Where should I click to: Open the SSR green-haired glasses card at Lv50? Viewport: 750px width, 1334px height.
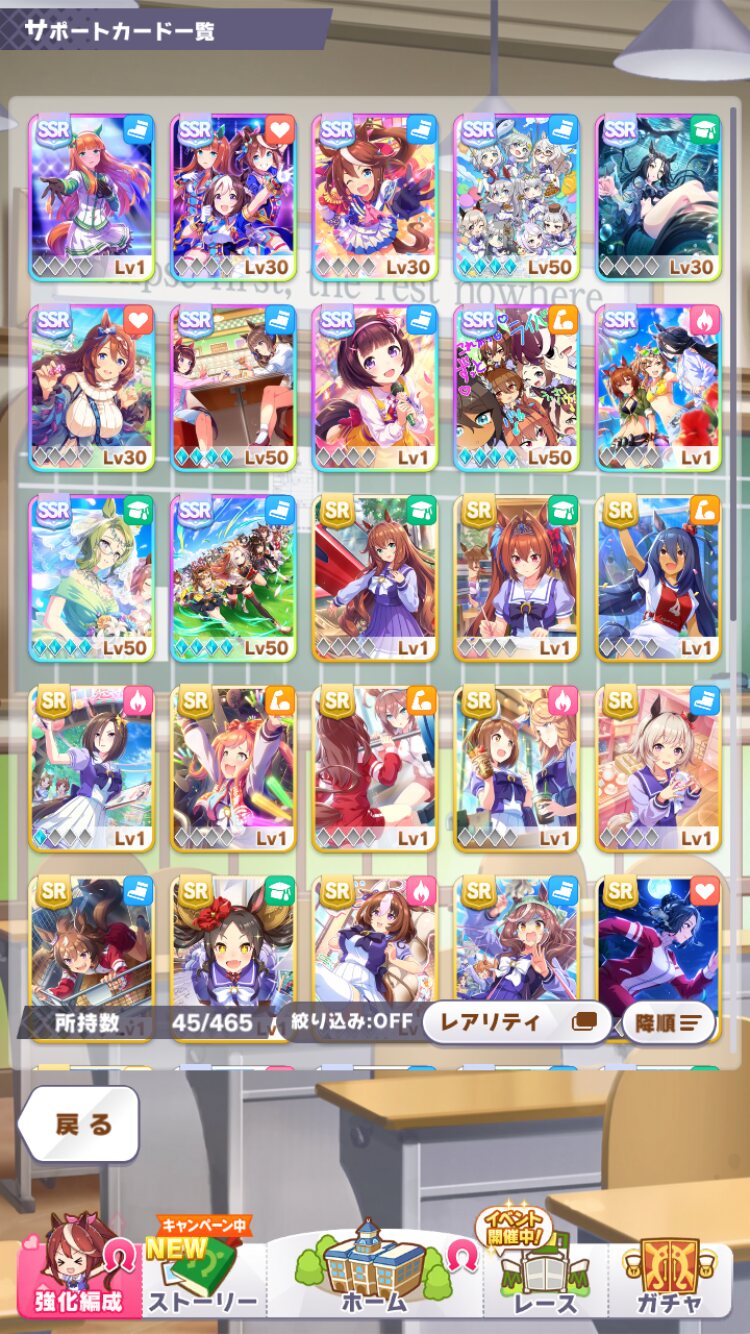point(92,578)
